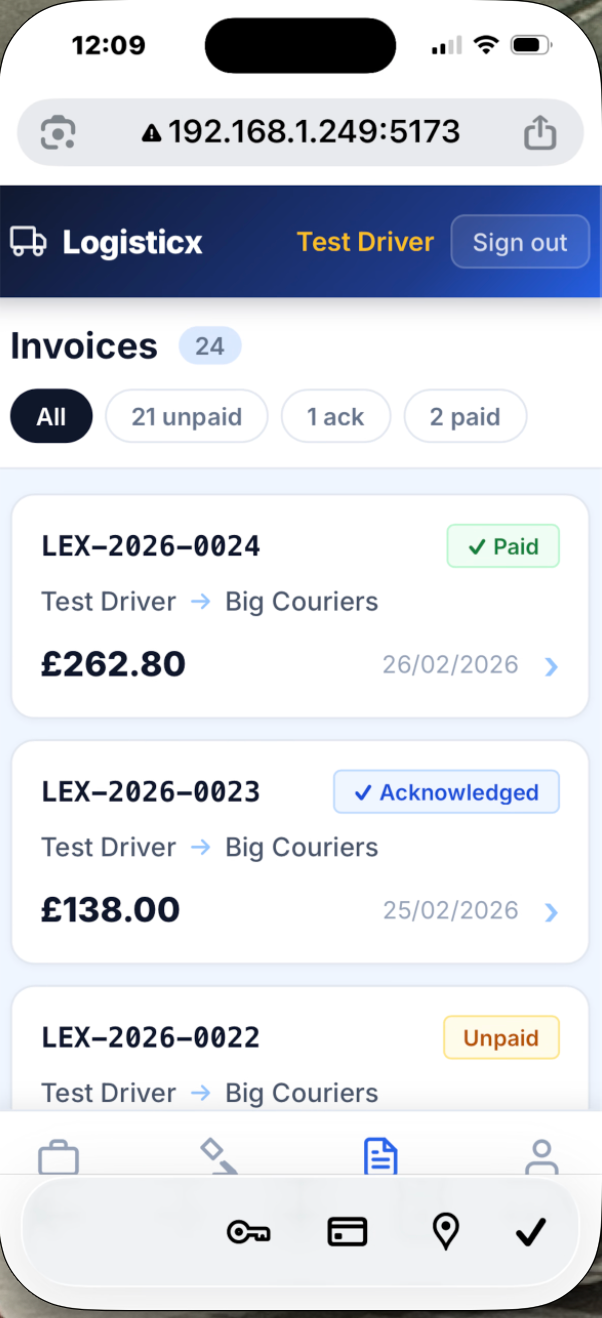Open invoice LEX-2026-0024
This screenshot has width=602, height=1318.
[299, 605]
